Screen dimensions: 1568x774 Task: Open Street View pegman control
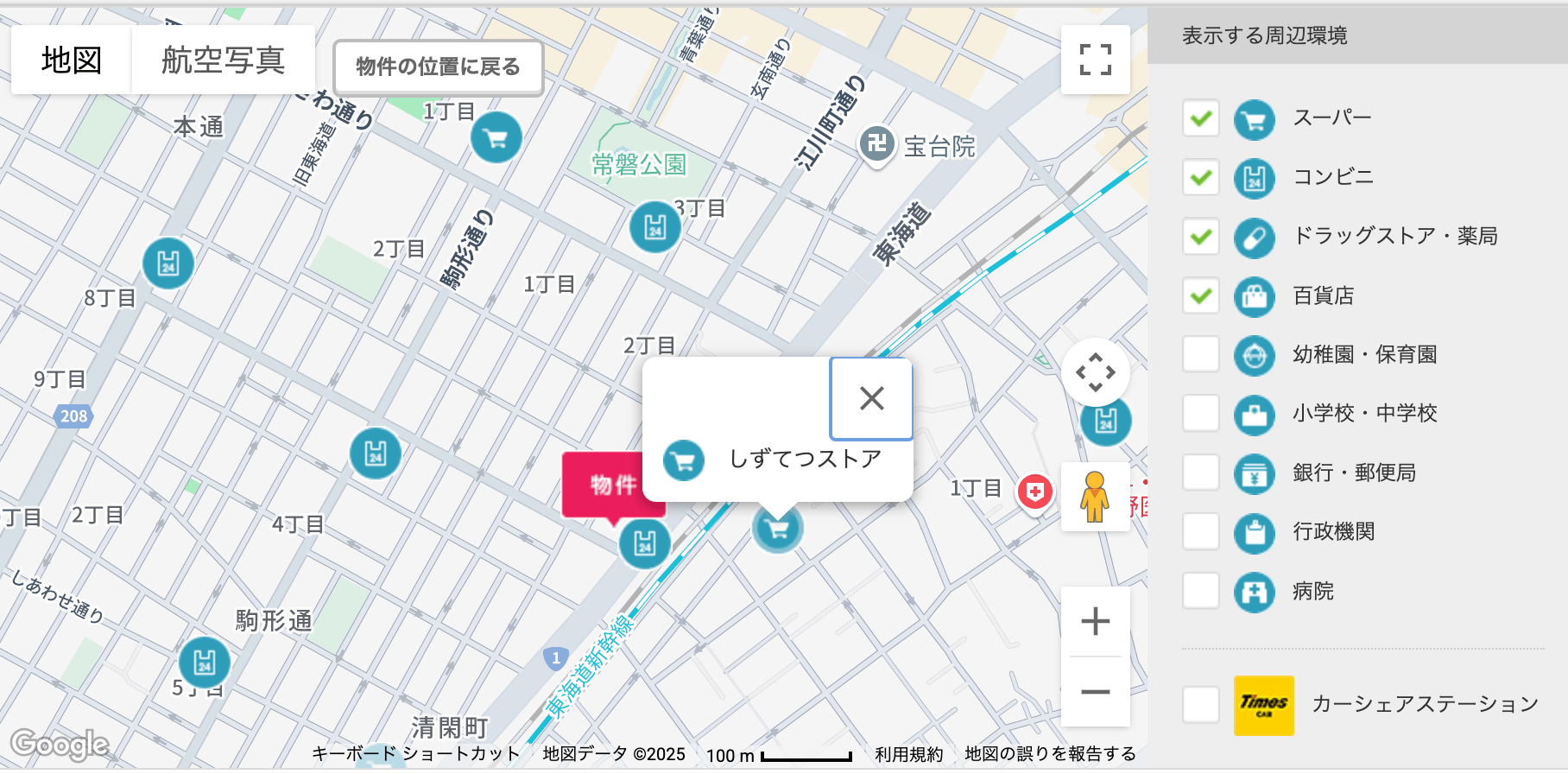tap(1095, 497)
